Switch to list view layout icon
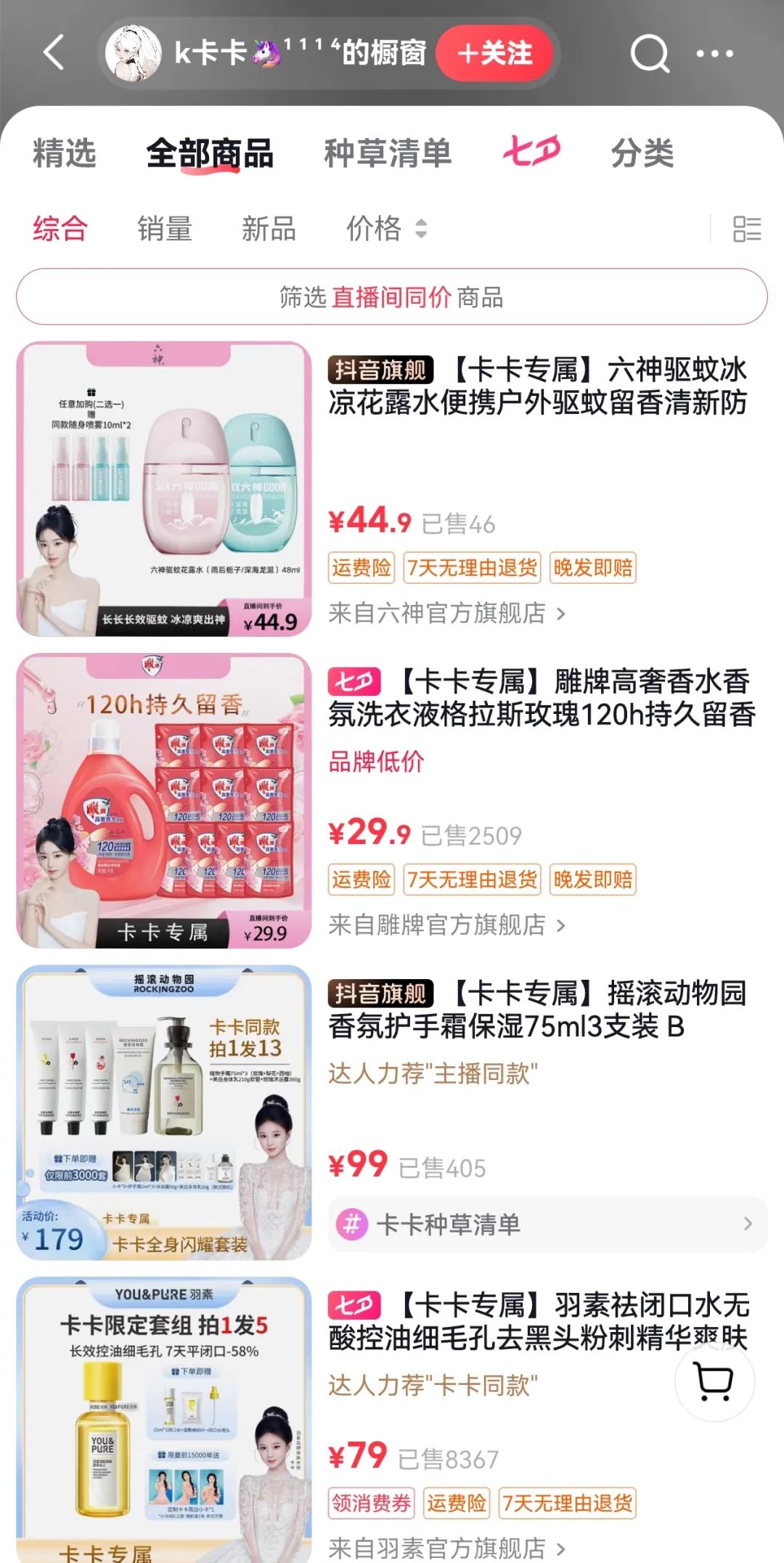The image size is (784, 1563). (x=747, y=230)
